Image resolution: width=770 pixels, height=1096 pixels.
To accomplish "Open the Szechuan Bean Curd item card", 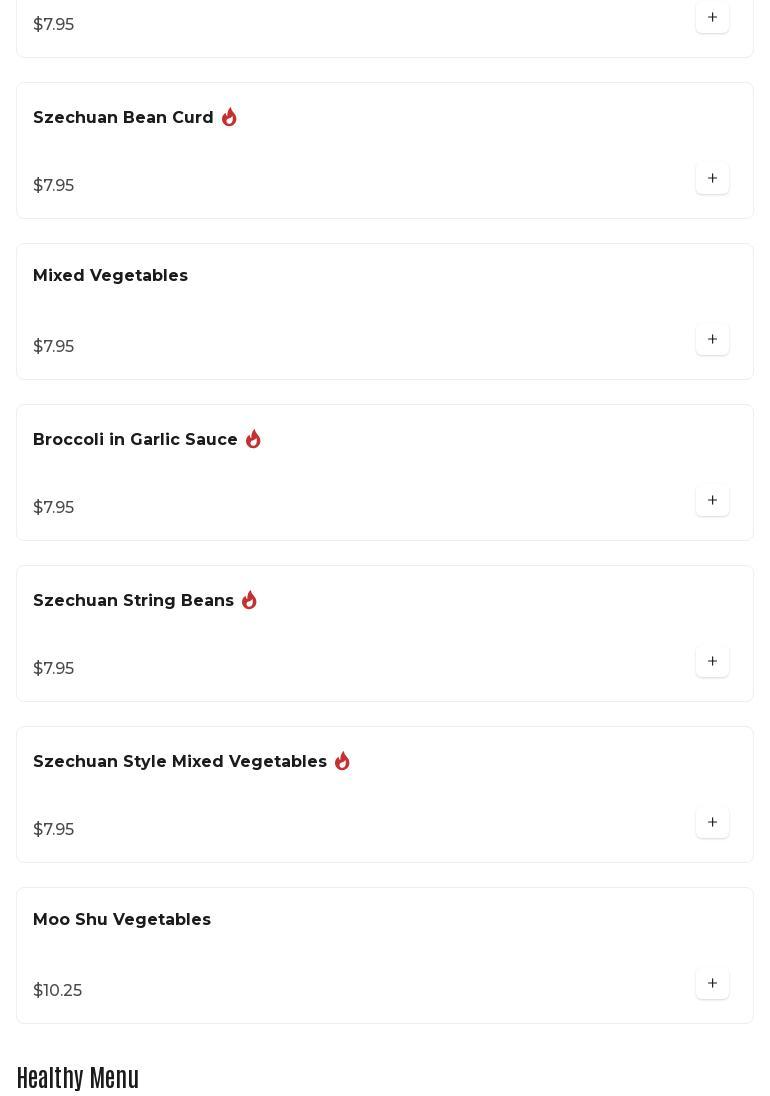I will click(123, 118).
